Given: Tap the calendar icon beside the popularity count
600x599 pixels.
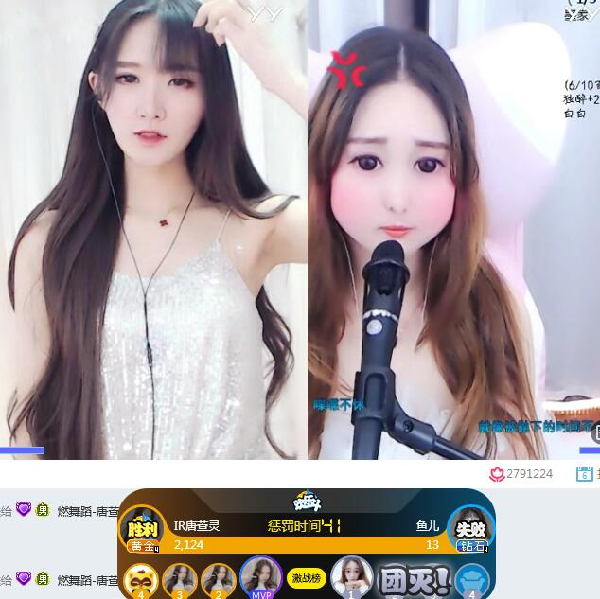Looking at the screenshot, I should point(584,474).
